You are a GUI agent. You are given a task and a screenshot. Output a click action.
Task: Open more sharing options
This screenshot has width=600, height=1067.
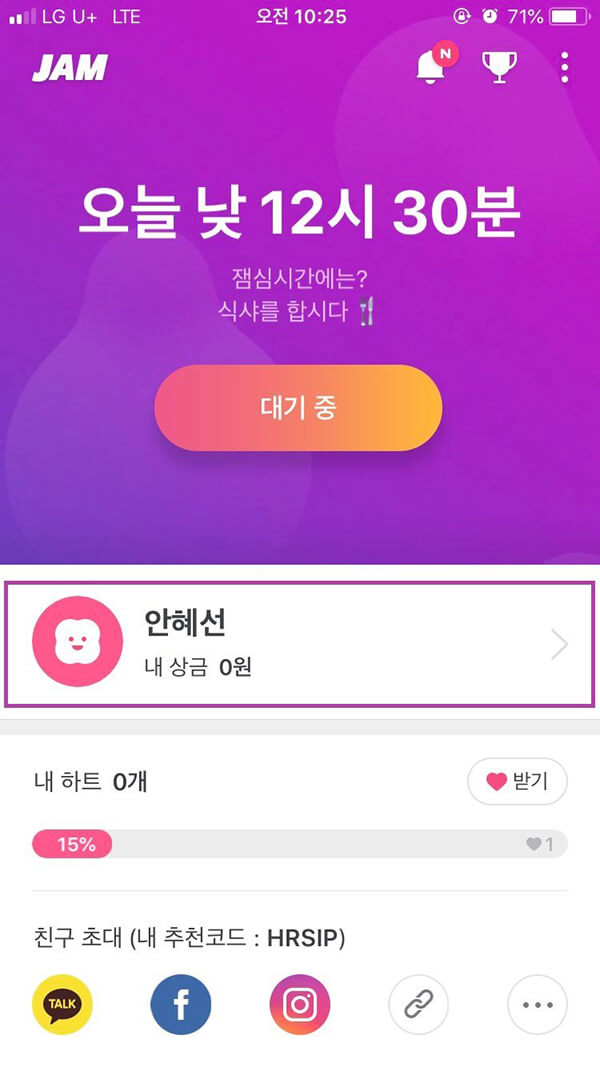point(537,1004)
